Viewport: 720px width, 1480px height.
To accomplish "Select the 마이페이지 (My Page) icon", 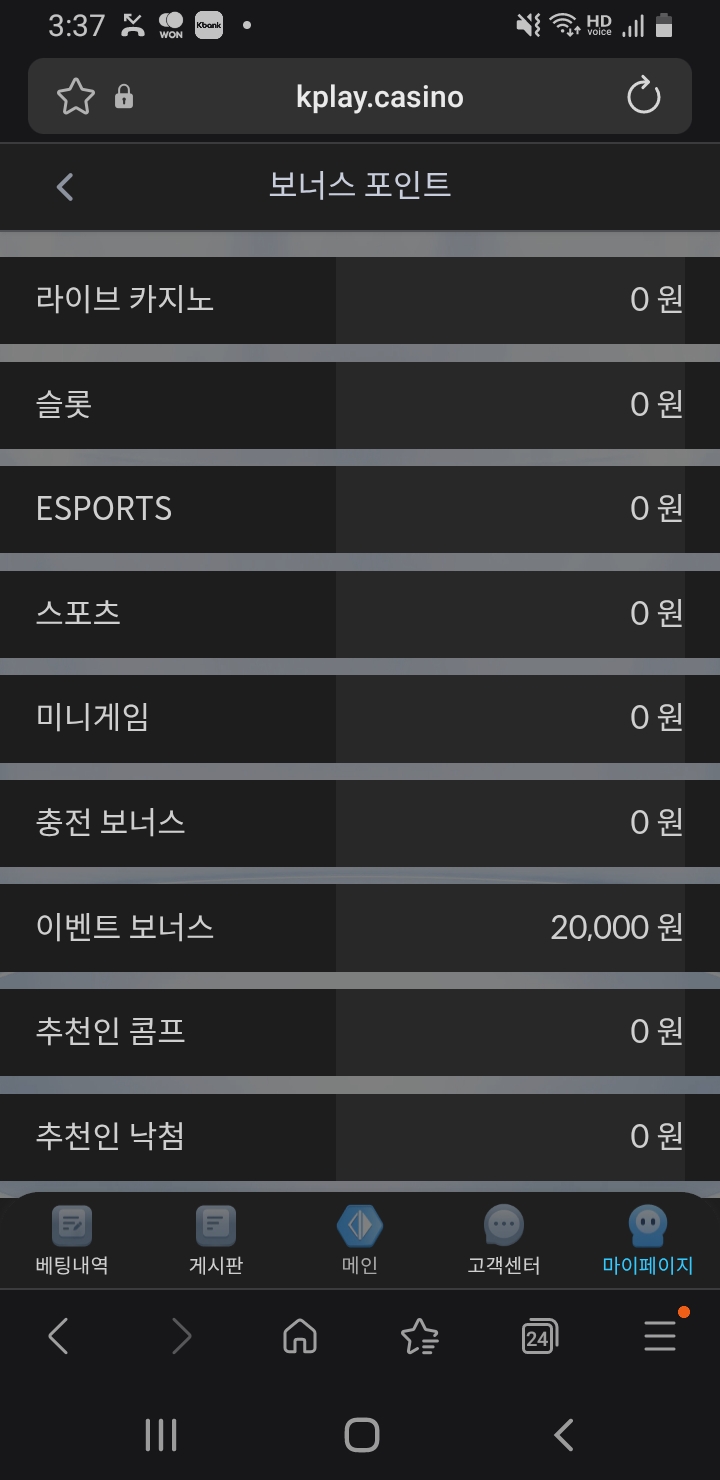I will click(646, 1240).
